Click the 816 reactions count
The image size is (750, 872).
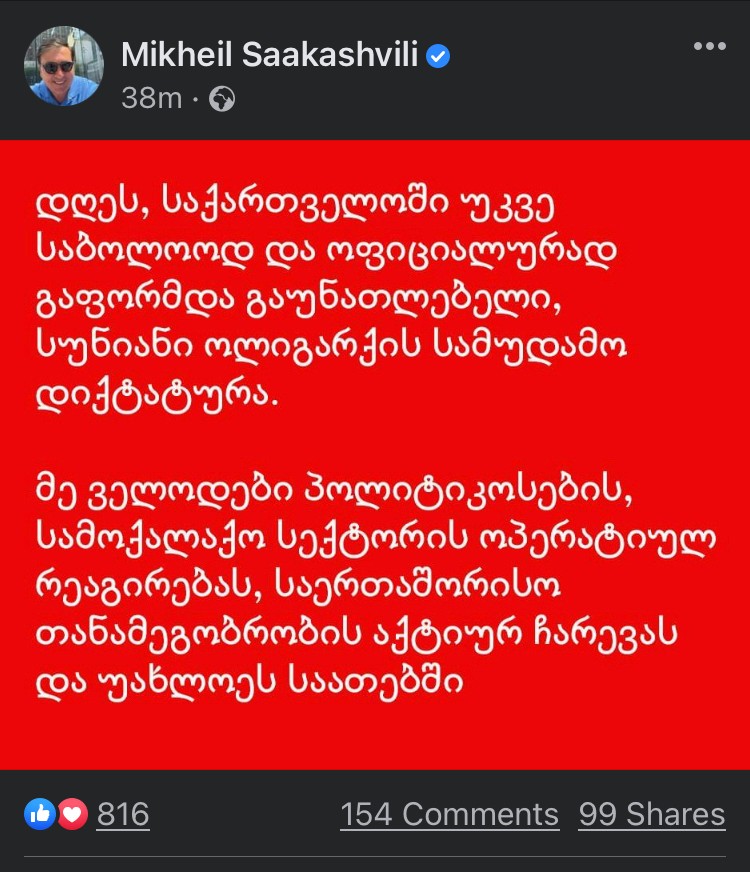point(122,814)
